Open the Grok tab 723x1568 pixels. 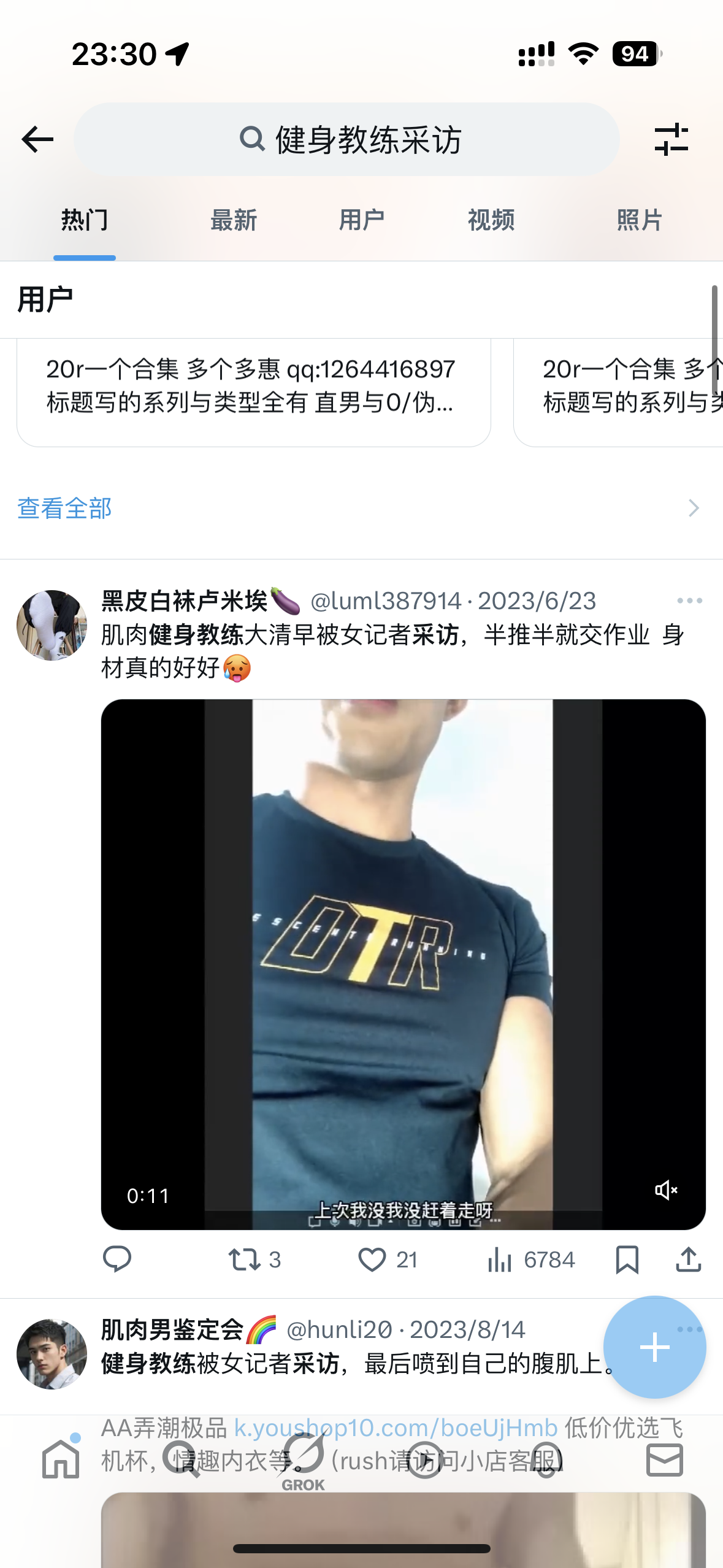304,1461
